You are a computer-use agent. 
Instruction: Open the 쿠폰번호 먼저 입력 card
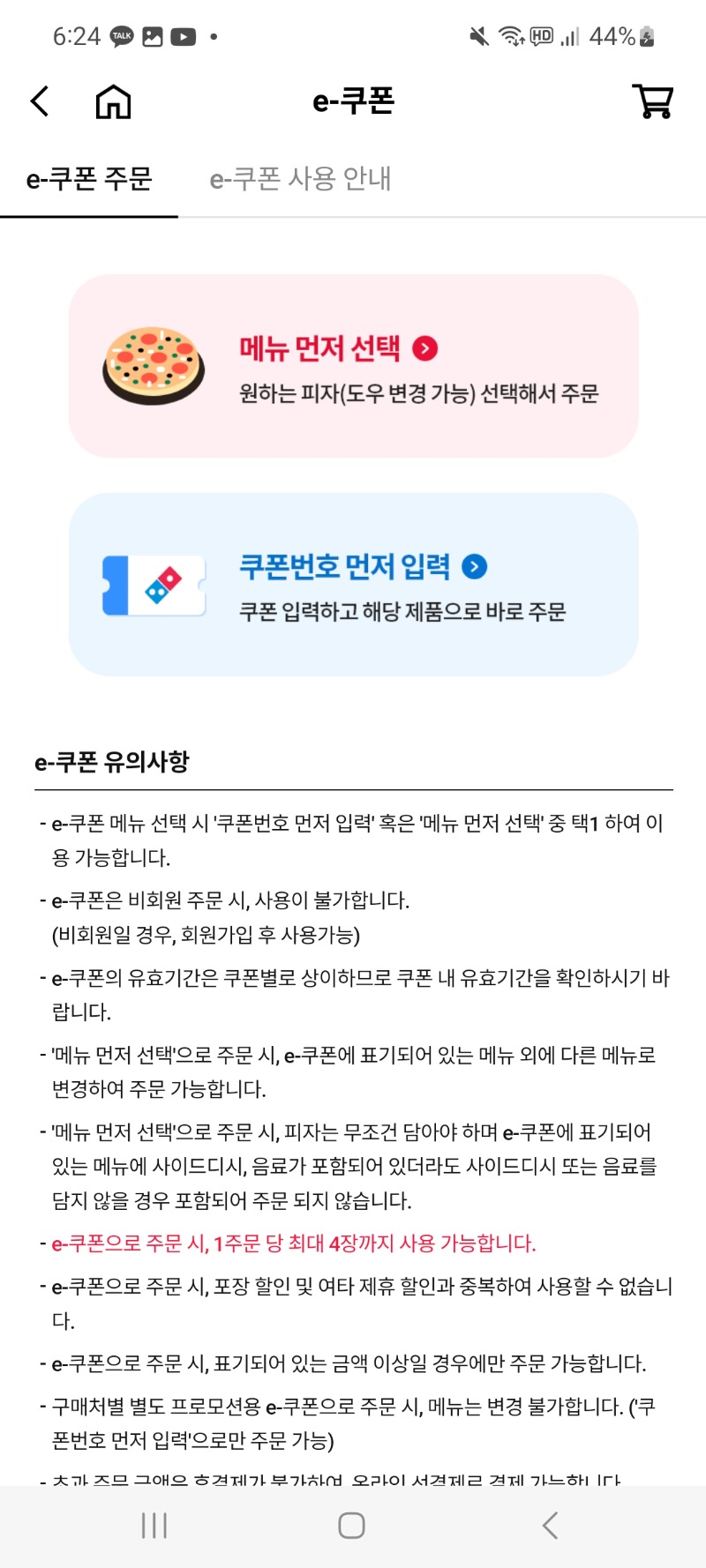pyautogui.click(x=353, y=585)
